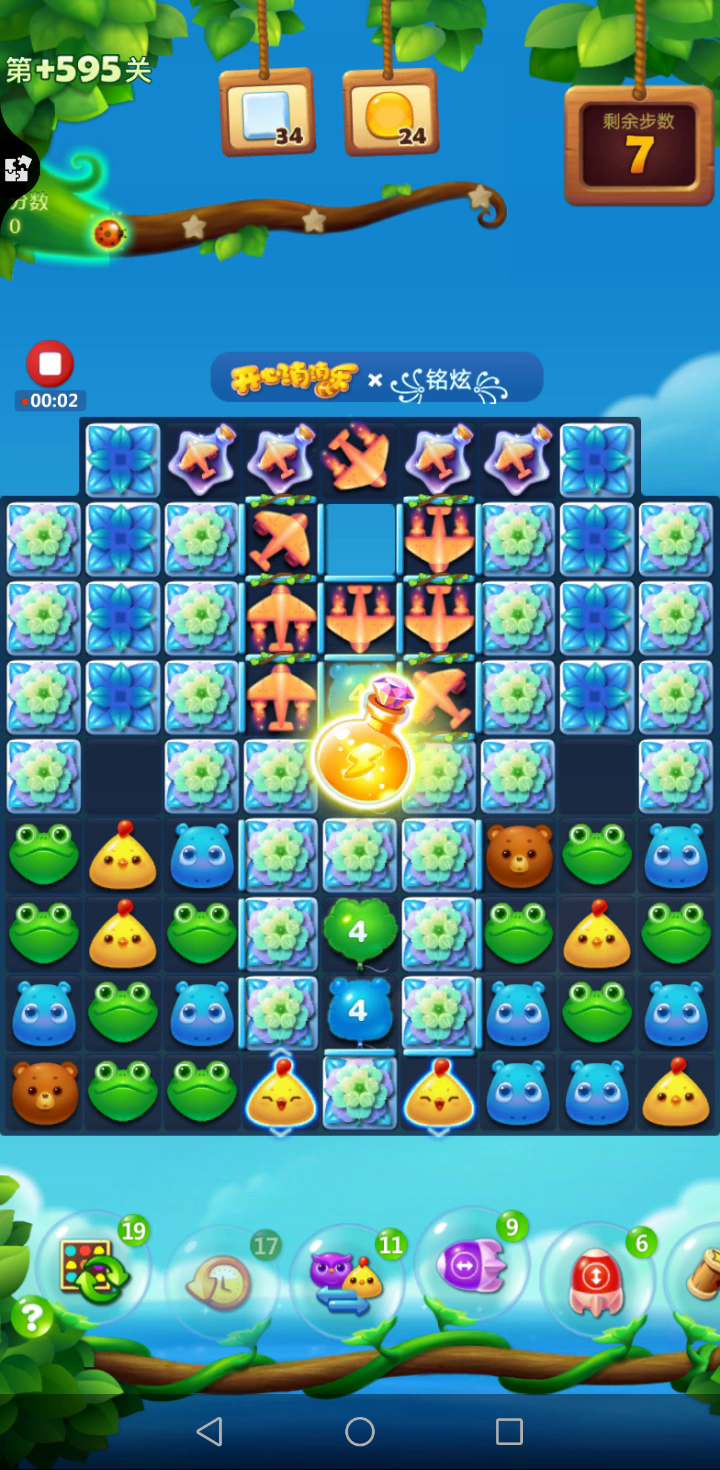This screenshot has width=720, height=1470.
Task: Tap the magic potion bottle on the board
Action: 364,743
